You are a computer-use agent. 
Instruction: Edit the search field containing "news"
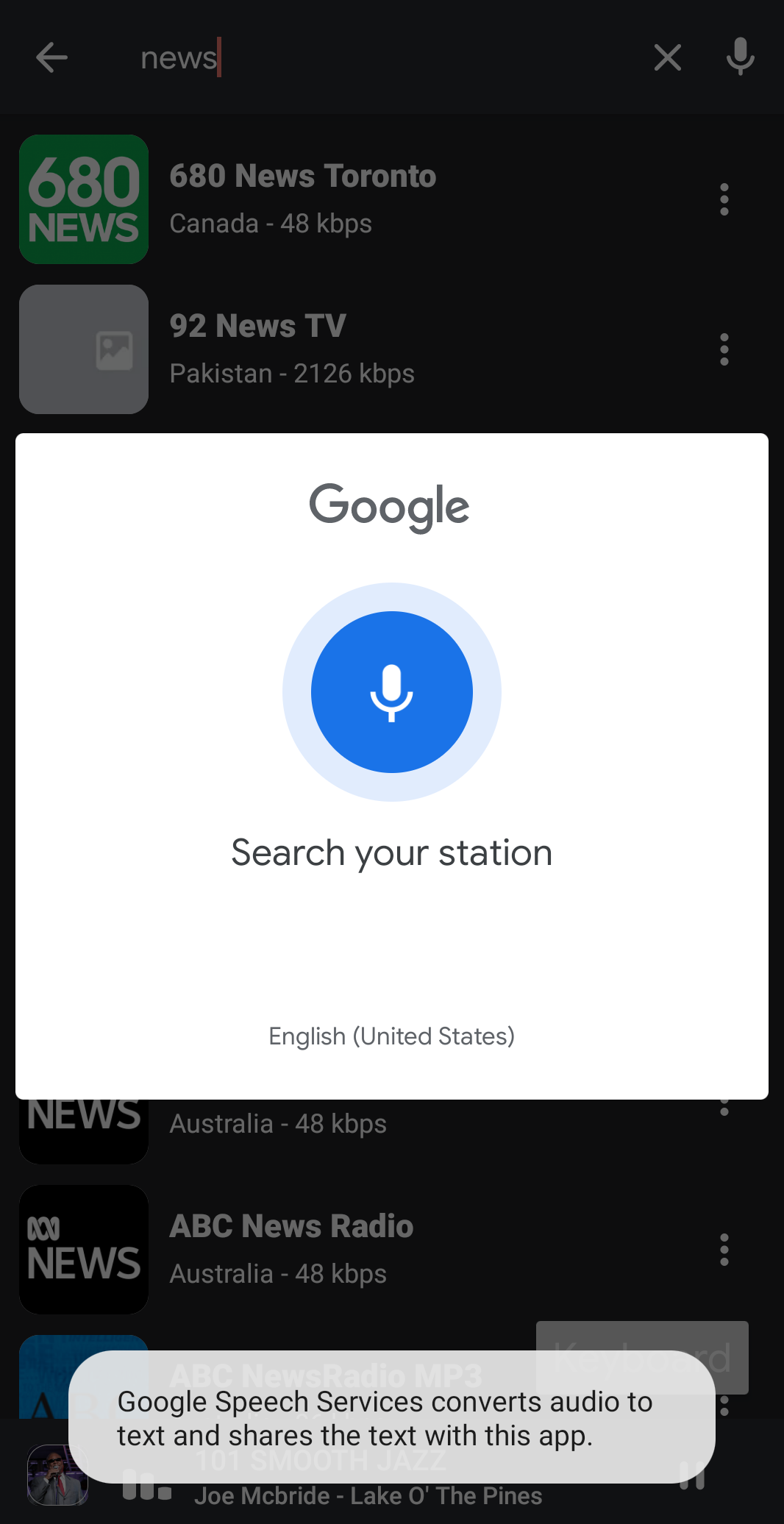(x=368, y=57)
